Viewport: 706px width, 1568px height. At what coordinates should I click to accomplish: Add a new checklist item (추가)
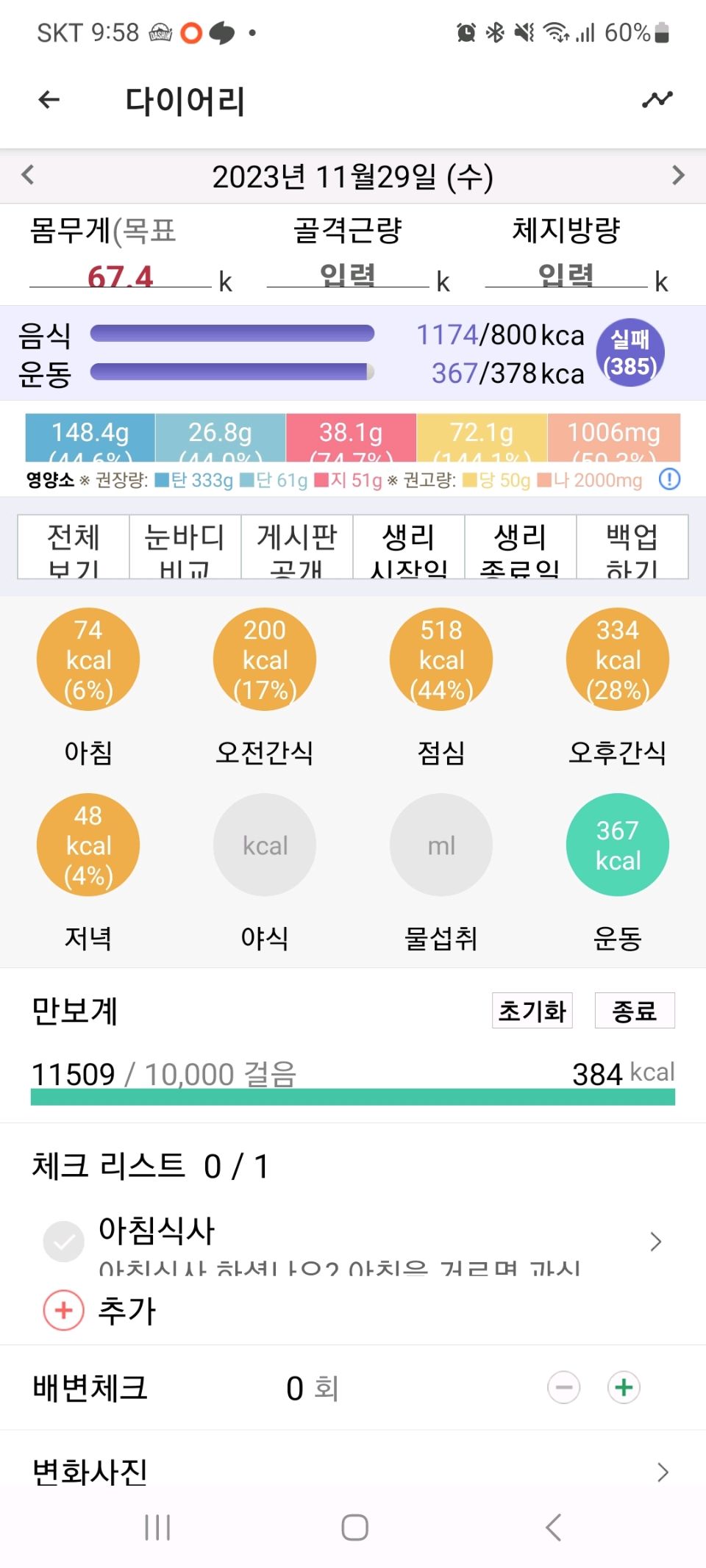tap(64, 1310)
